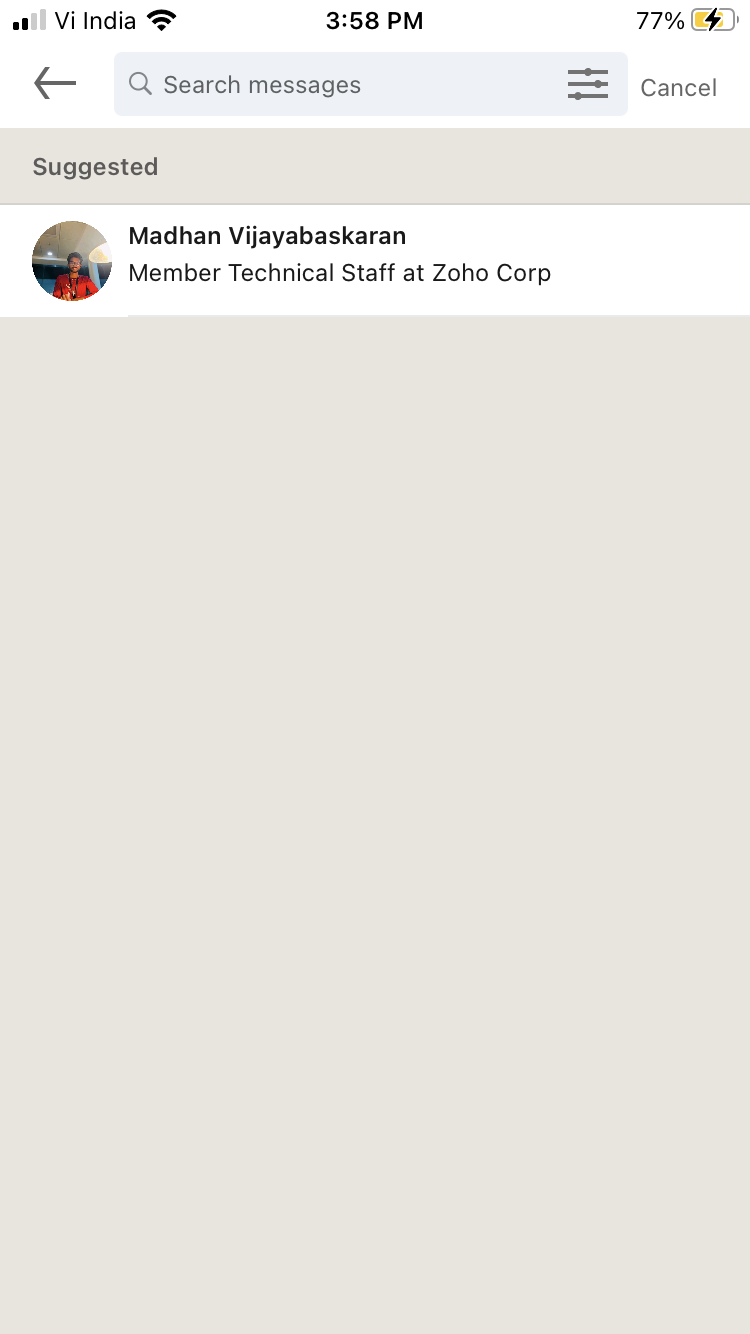Open the message filter options icon
750x1334 pixels.
pyautogui.click(x=588, y=84)
